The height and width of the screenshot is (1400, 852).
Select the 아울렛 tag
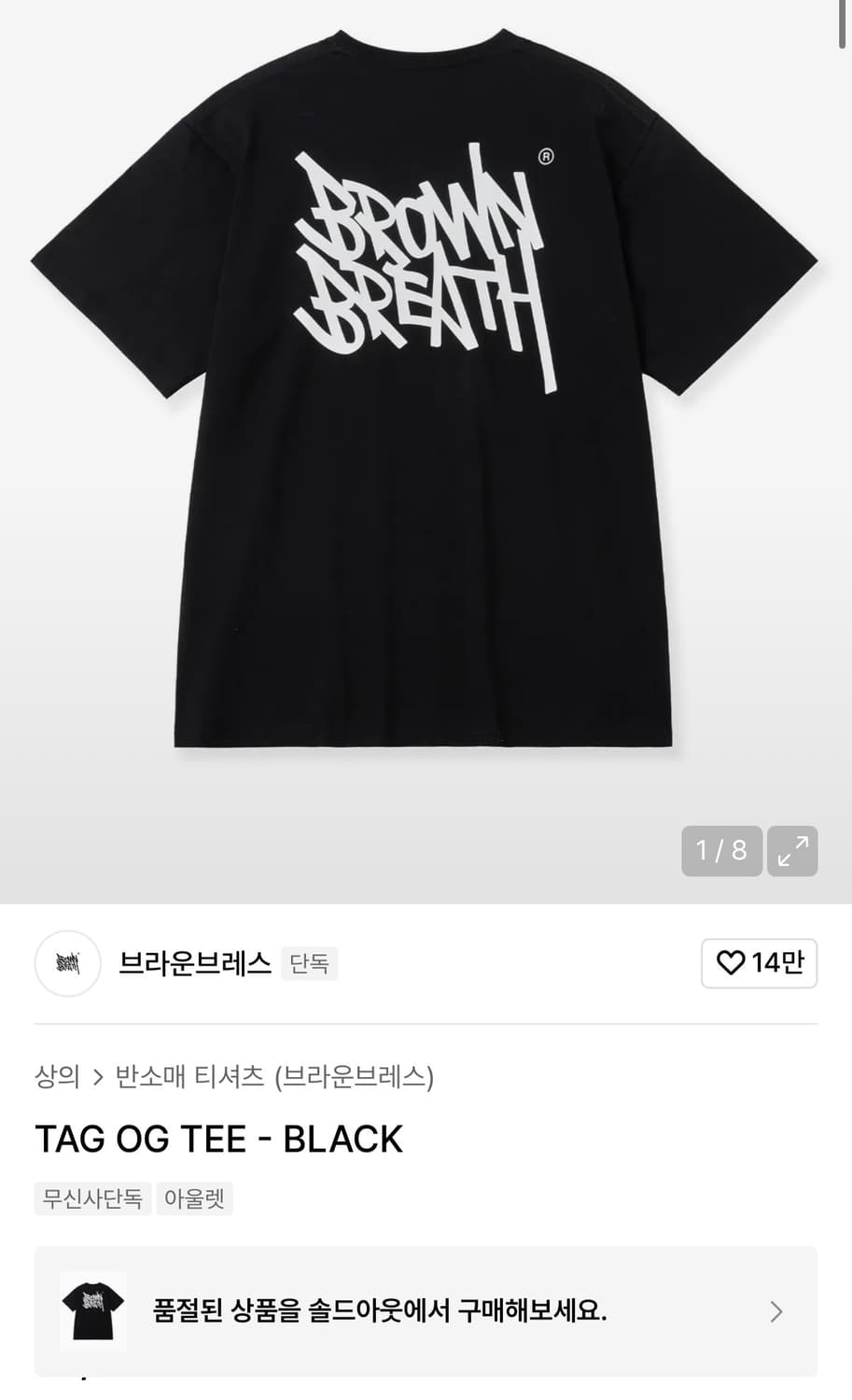(x=194, y=1198)
